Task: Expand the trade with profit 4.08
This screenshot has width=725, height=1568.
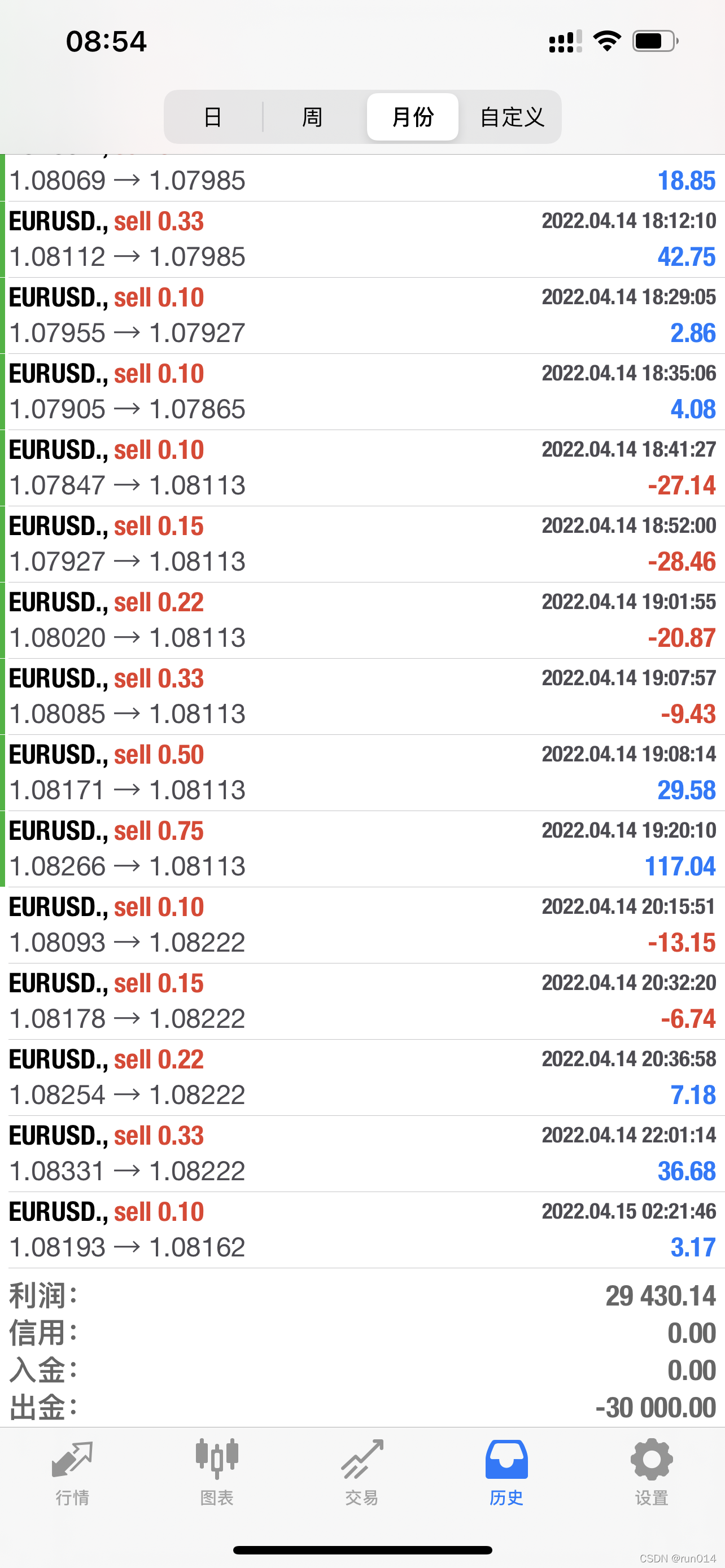Action: (x=362, y=391)
